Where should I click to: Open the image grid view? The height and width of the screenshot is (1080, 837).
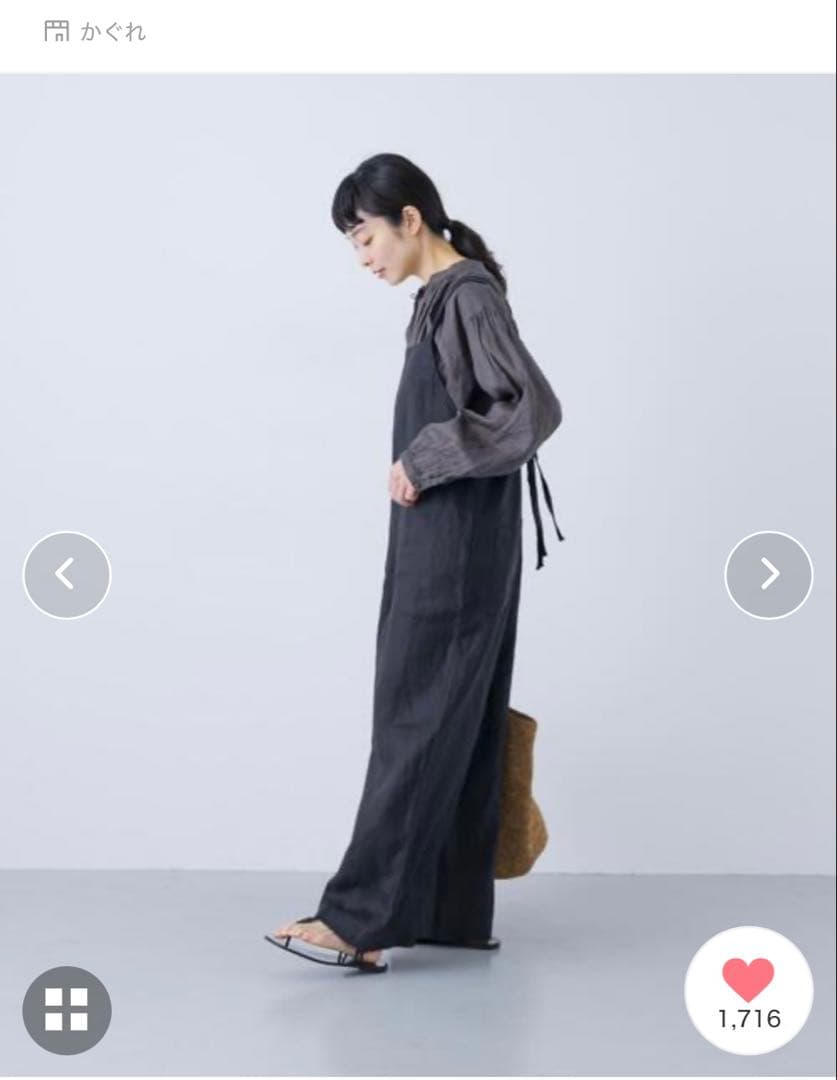(67, 1010)
